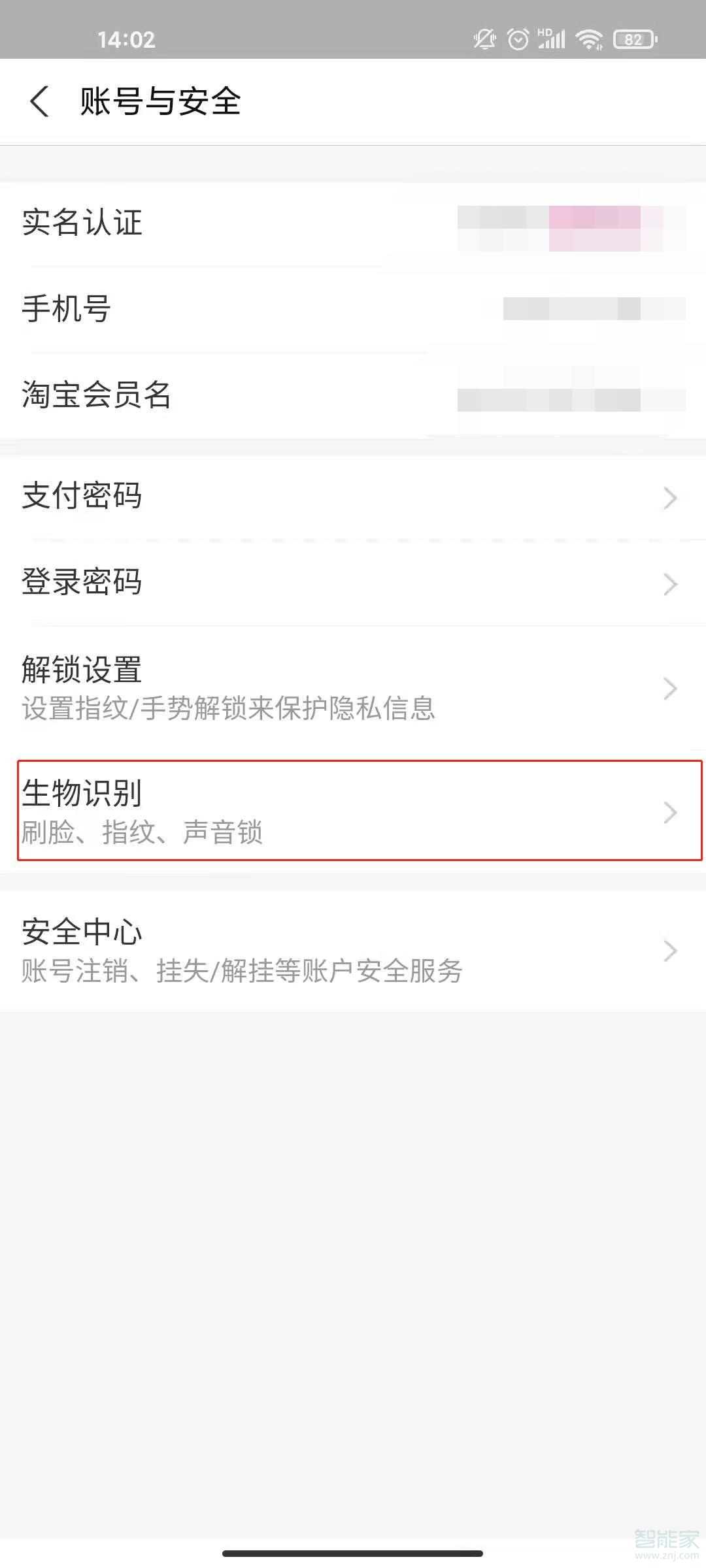Open 支付密码 settings
This screenshot has height=1568, width=706.
pyautogui.click(x=353, y=497)
